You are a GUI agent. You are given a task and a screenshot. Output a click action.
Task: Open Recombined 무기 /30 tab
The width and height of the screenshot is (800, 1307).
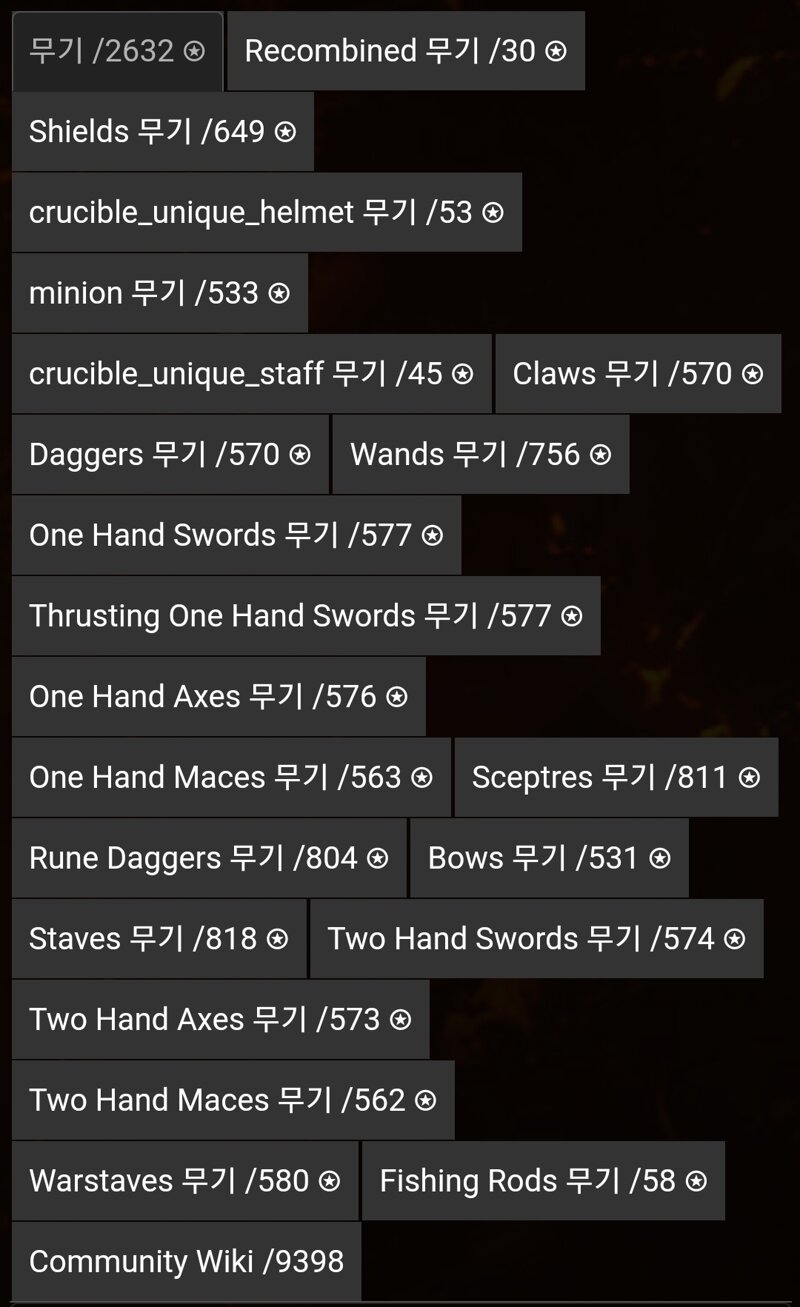tap(405, 51)
